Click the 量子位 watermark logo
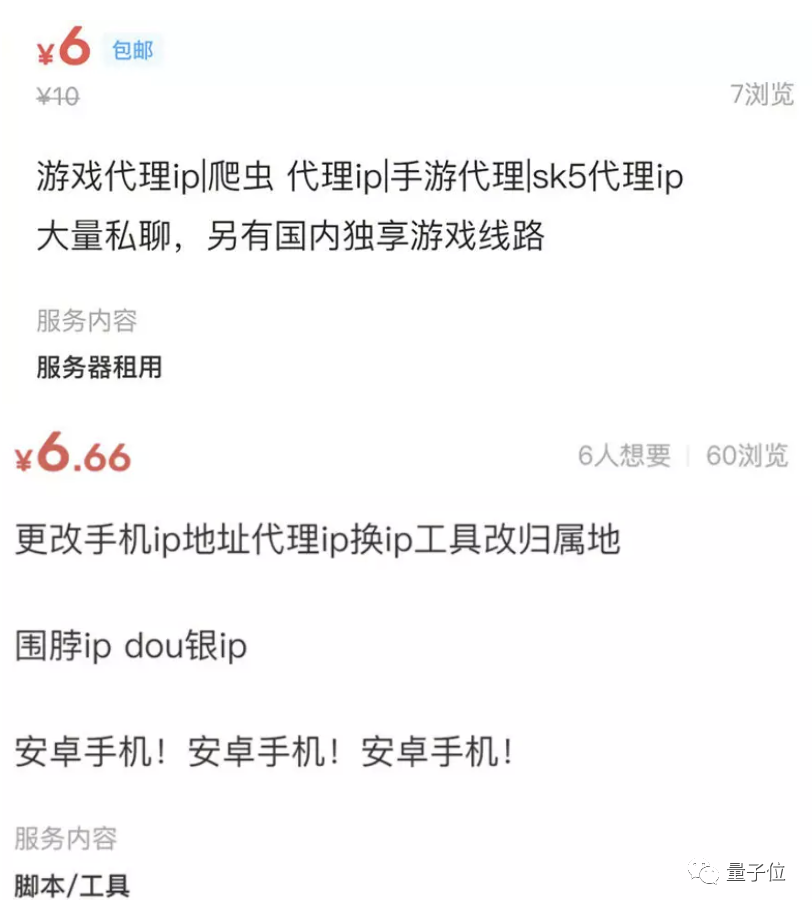This screenshot has height=908, width=812. 740,872
